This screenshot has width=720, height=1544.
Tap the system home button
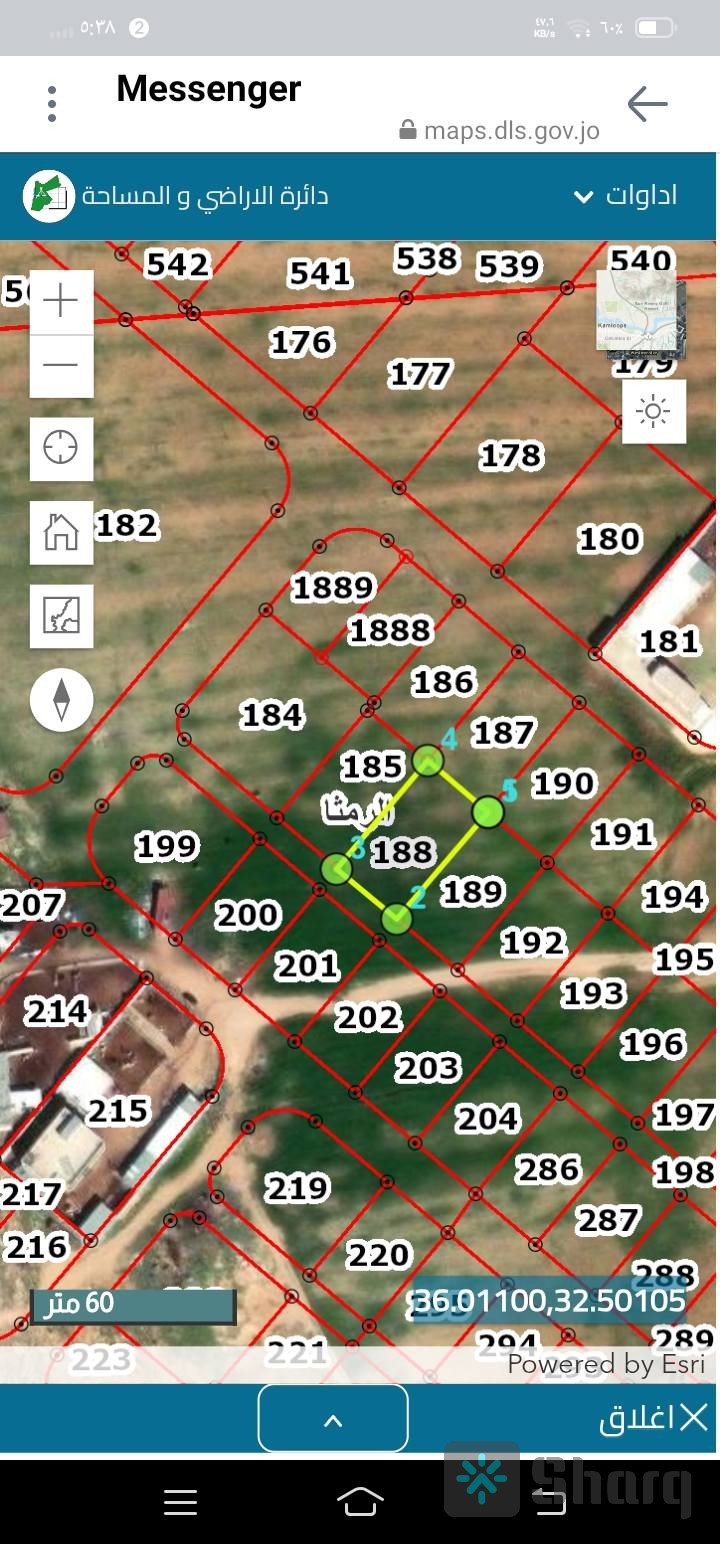(360, 1501)
